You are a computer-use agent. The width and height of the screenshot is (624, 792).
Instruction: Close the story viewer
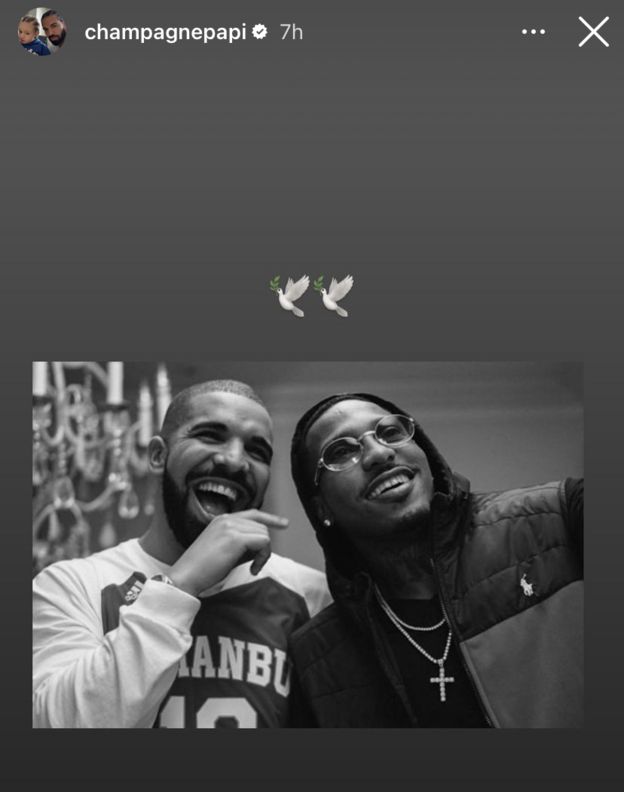pos(593,32)
